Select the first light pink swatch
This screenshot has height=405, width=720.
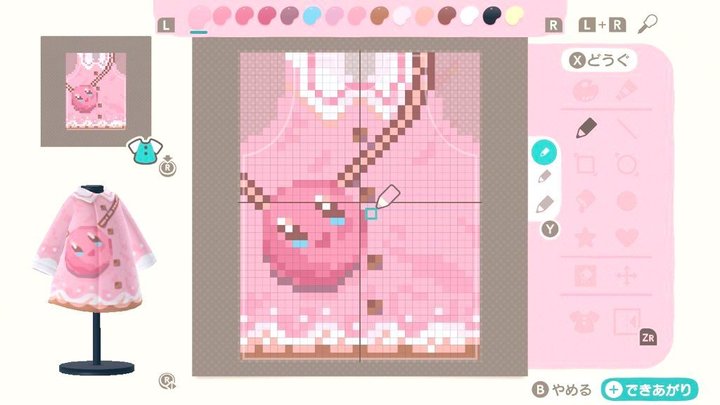click(x=199, y=15)
